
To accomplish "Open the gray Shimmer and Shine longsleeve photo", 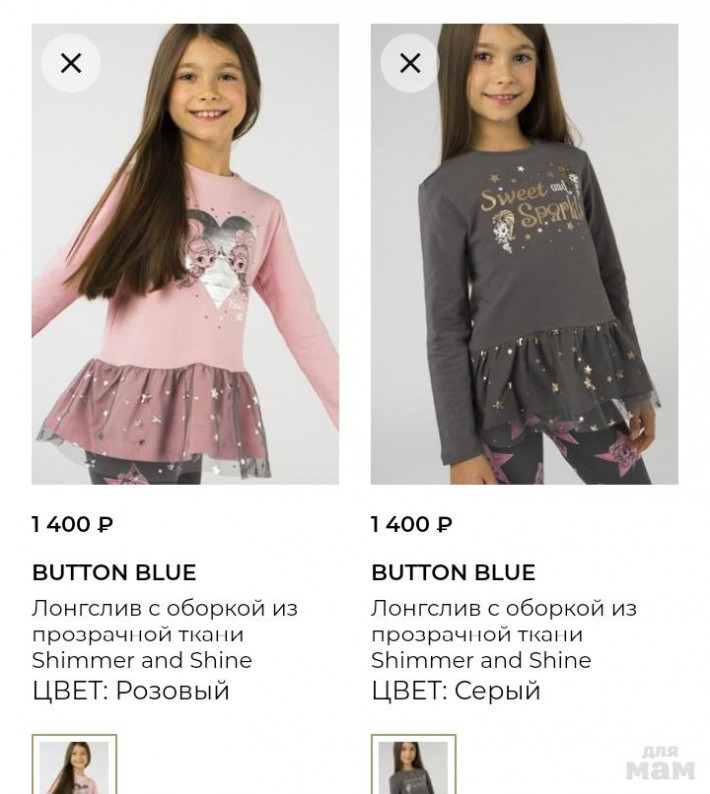I will click(x=524, y=280).
